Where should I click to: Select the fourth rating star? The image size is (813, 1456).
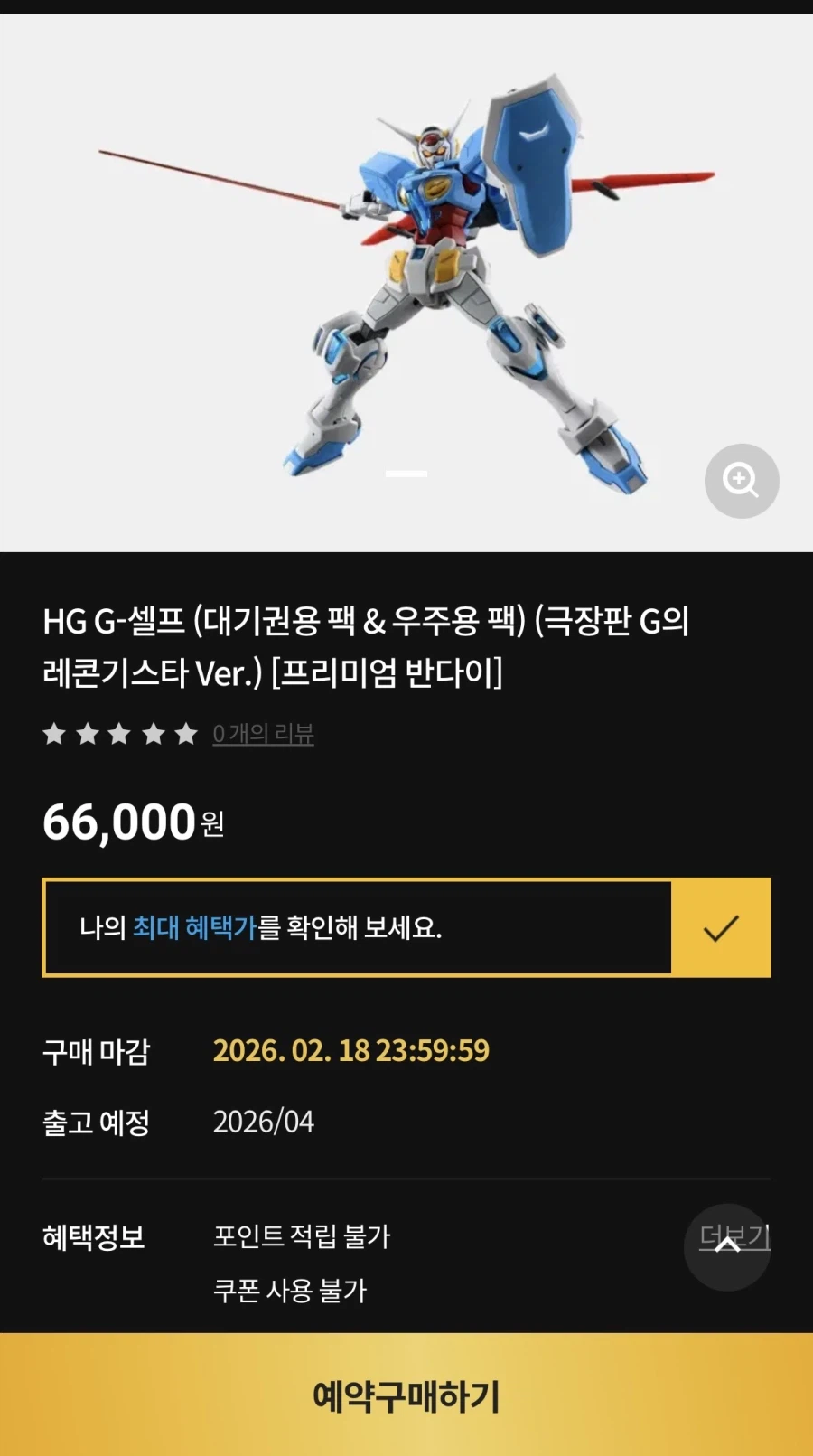pyautogui.click(x=151, y=734)
